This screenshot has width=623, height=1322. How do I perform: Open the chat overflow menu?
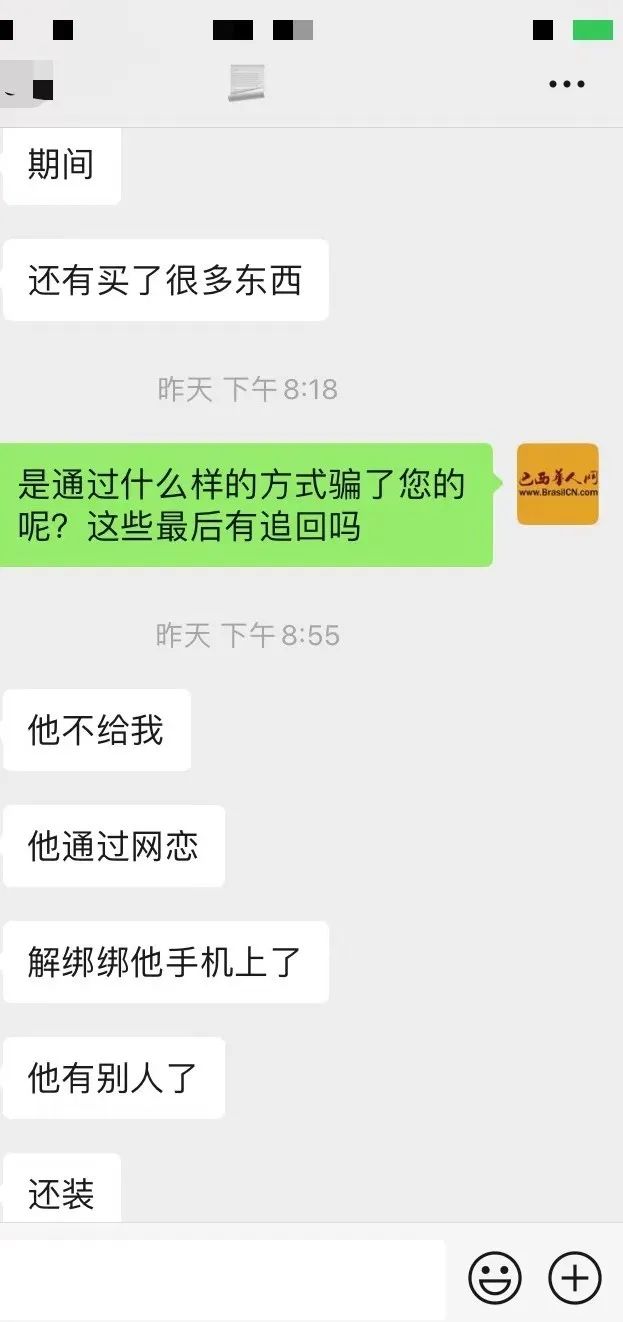tap(566, 85)
